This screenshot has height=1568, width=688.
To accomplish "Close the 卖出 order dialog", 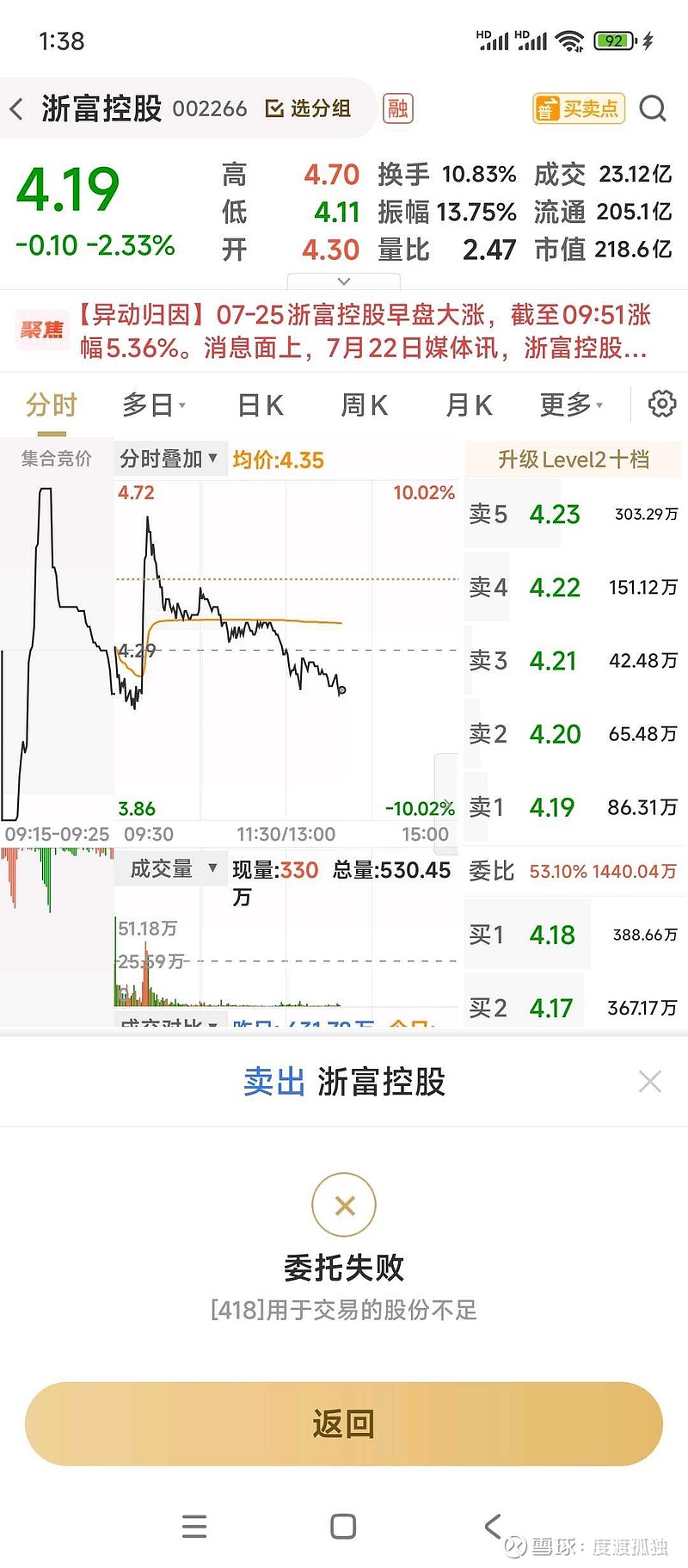I will click(650, 1082).
